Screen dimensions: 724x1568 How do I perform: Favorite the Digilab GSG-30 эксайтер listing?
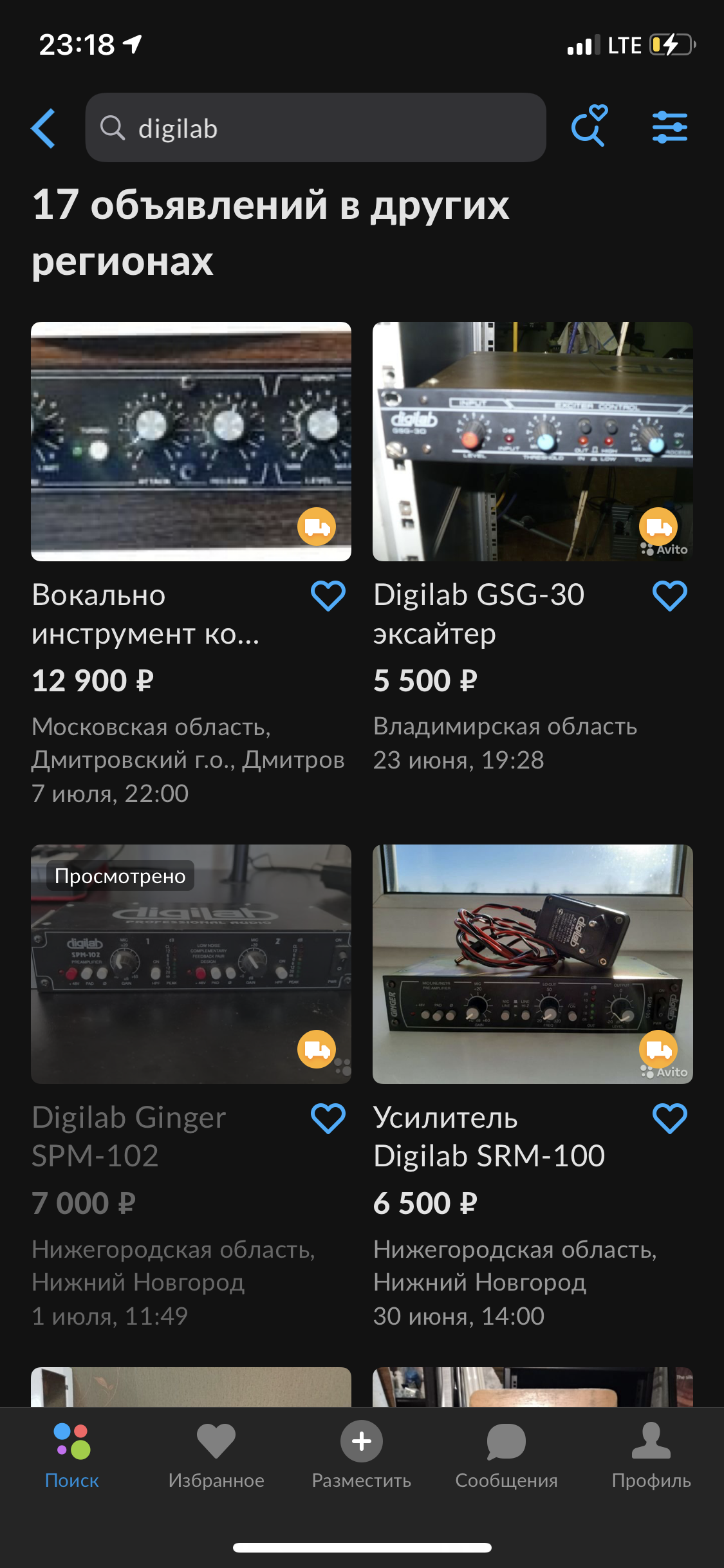[x=669, y=596]
